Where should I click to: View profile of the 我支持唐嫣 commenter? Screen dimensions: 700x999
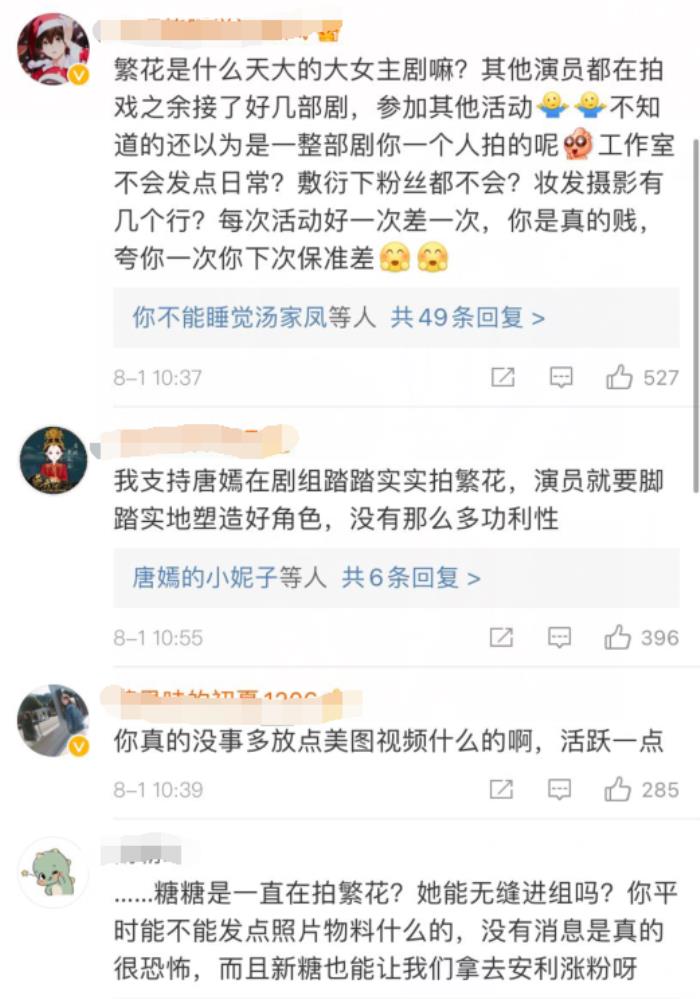[x=54, y=460]
